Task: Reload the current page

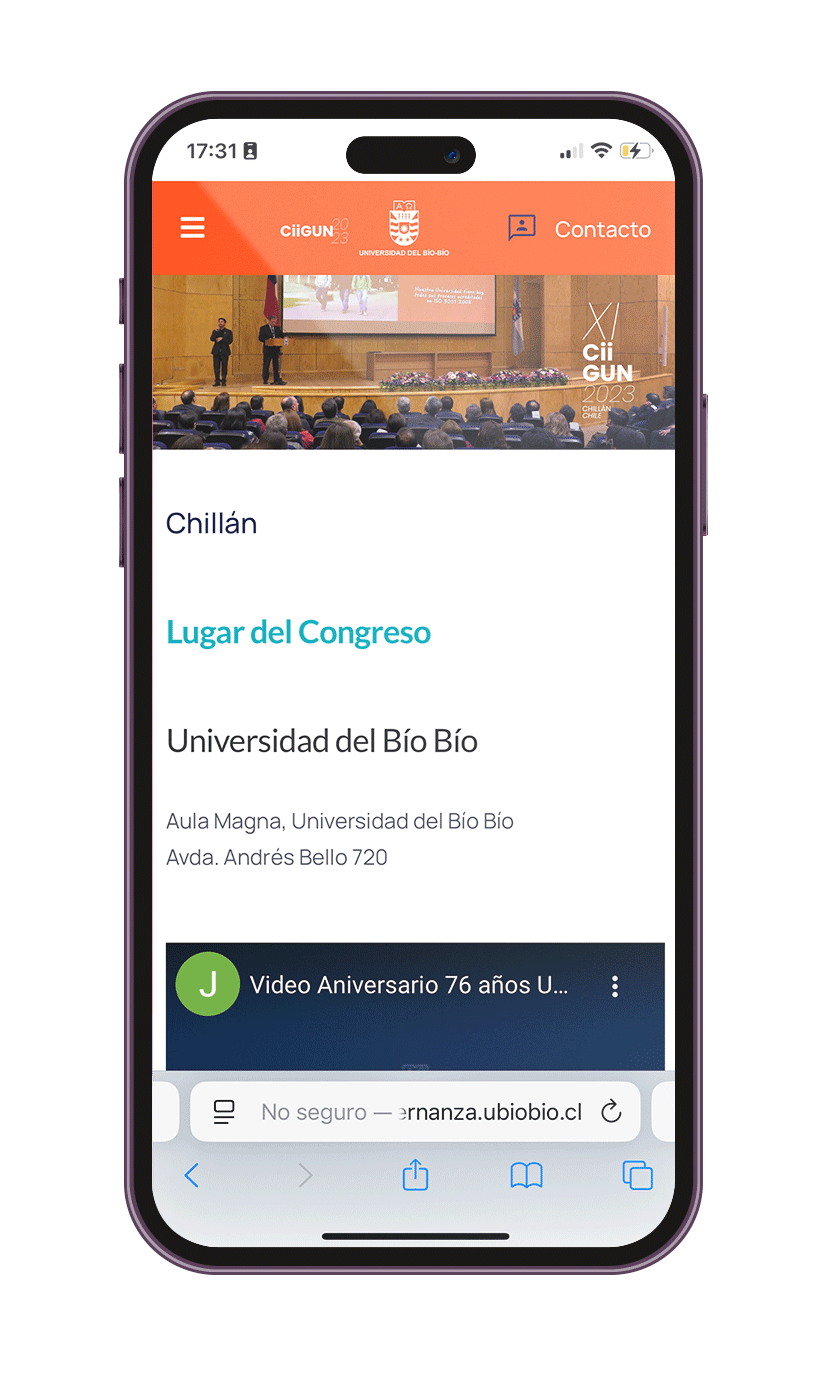Action: [610, 1112]
